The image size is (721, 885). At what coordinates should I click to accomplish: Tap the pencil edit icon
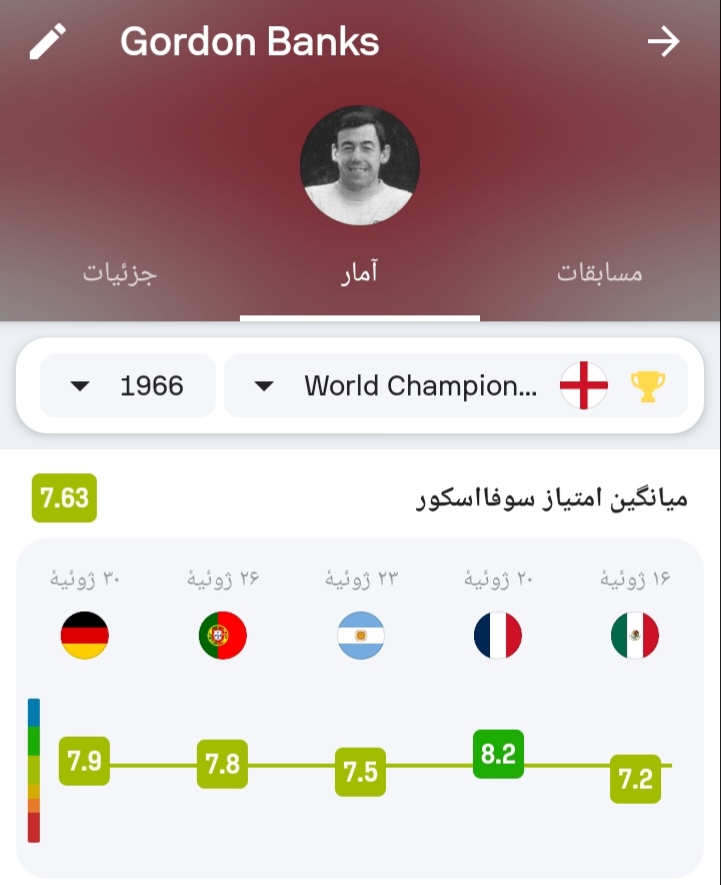pos(47,42)
